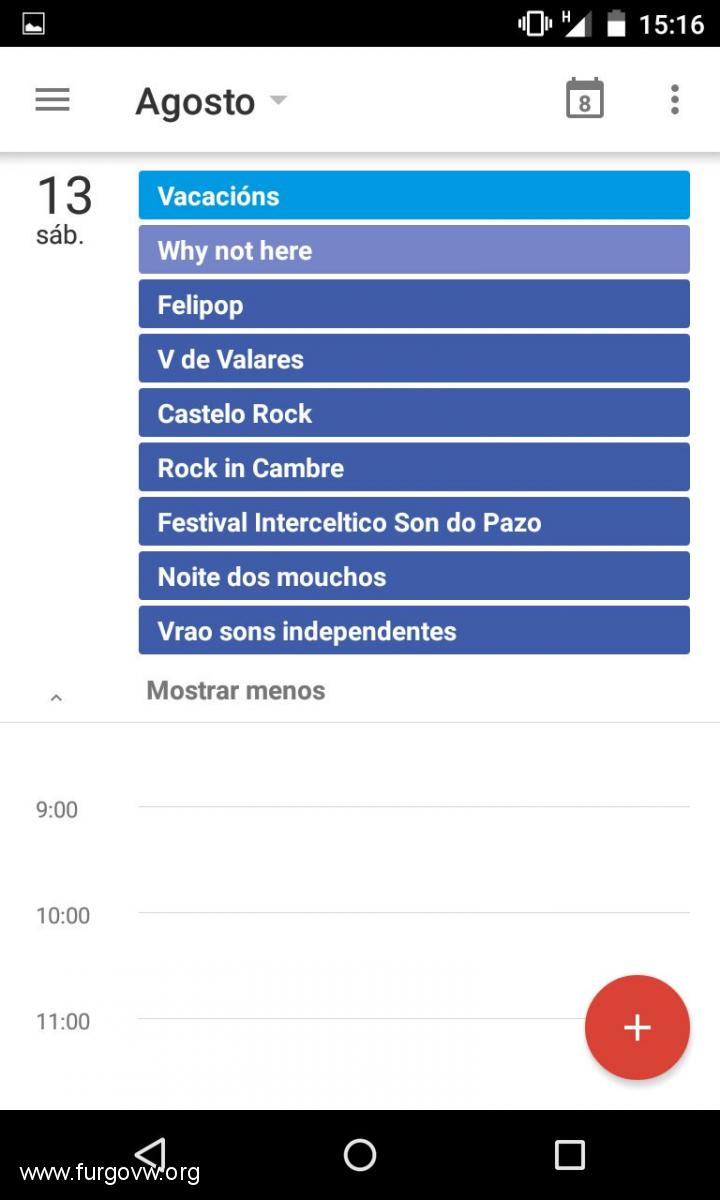Create a new event with the plus button
This screenshot has height=1200, width=720.
tap(637, 1027)
